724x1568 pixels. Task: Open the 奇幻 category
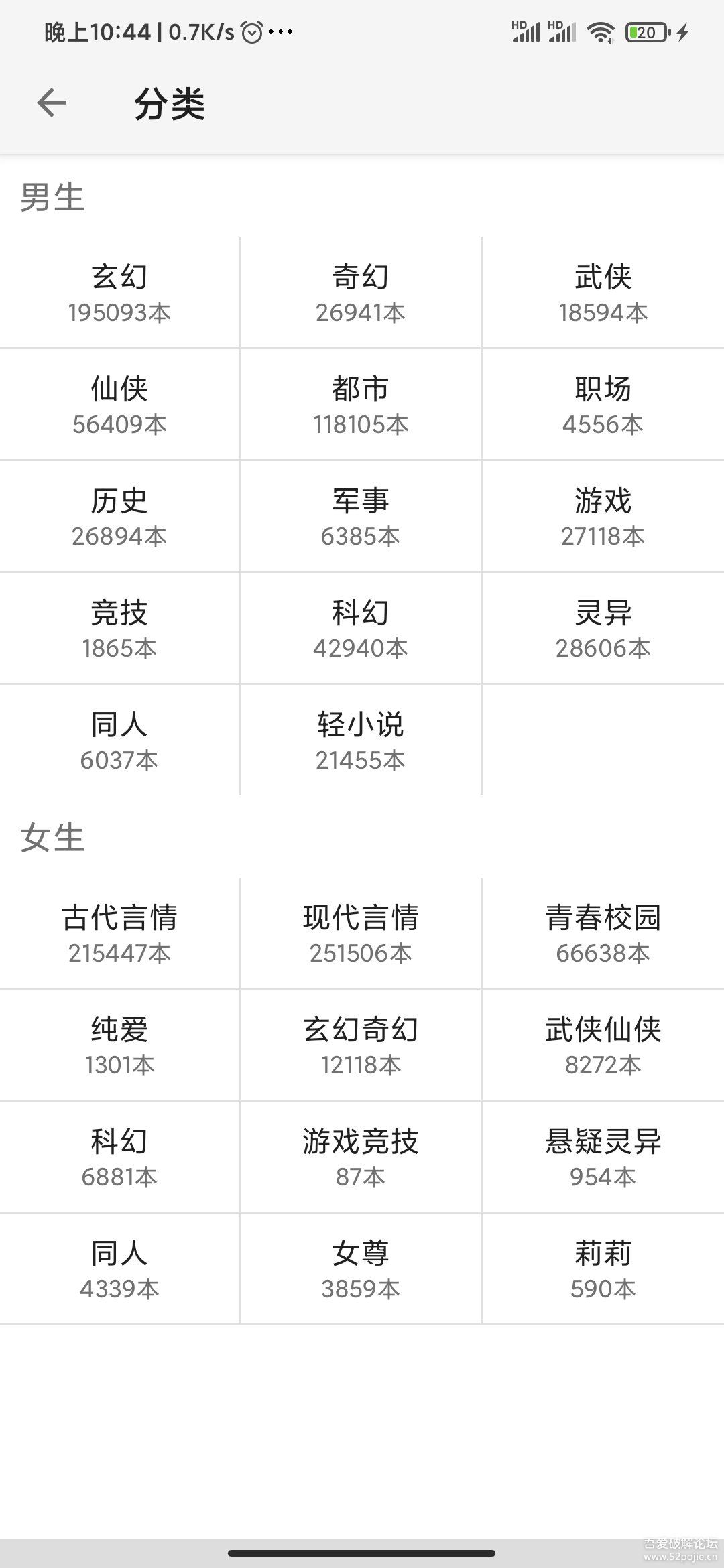click(x=361, y=292)
